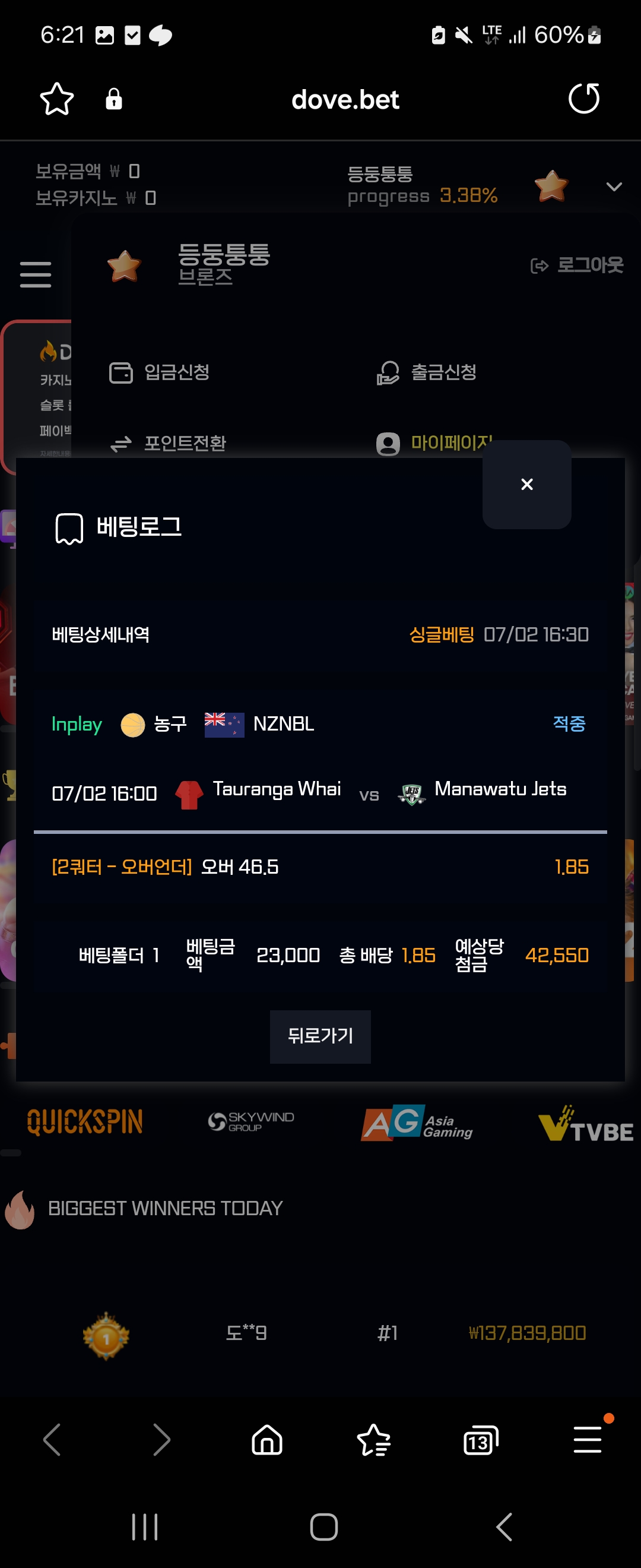Reload the dove.bet page
This screenshot has height=1568, width=641.
click(x=583, y=99)
